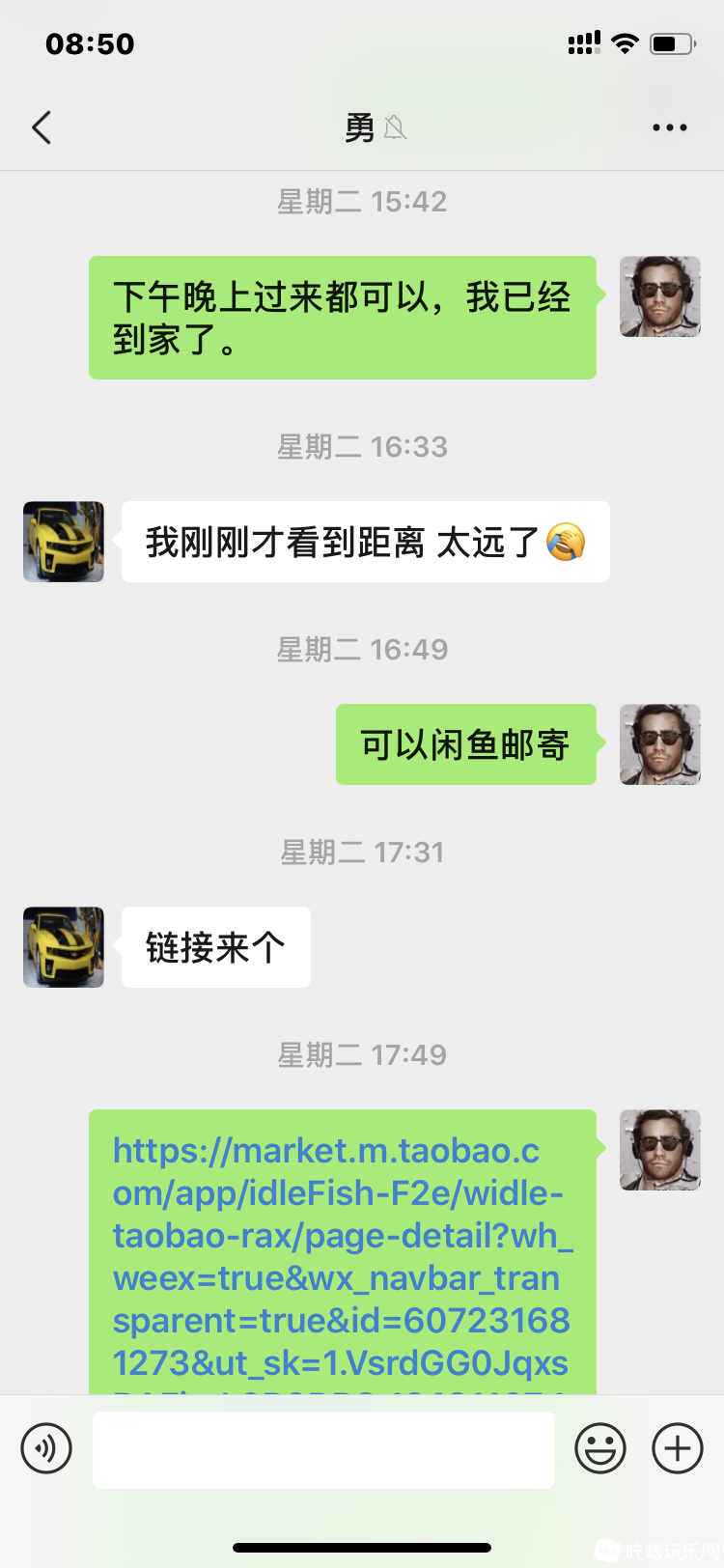Switch to voice message input
The image size is (724, 1568).
[46, 1448]
